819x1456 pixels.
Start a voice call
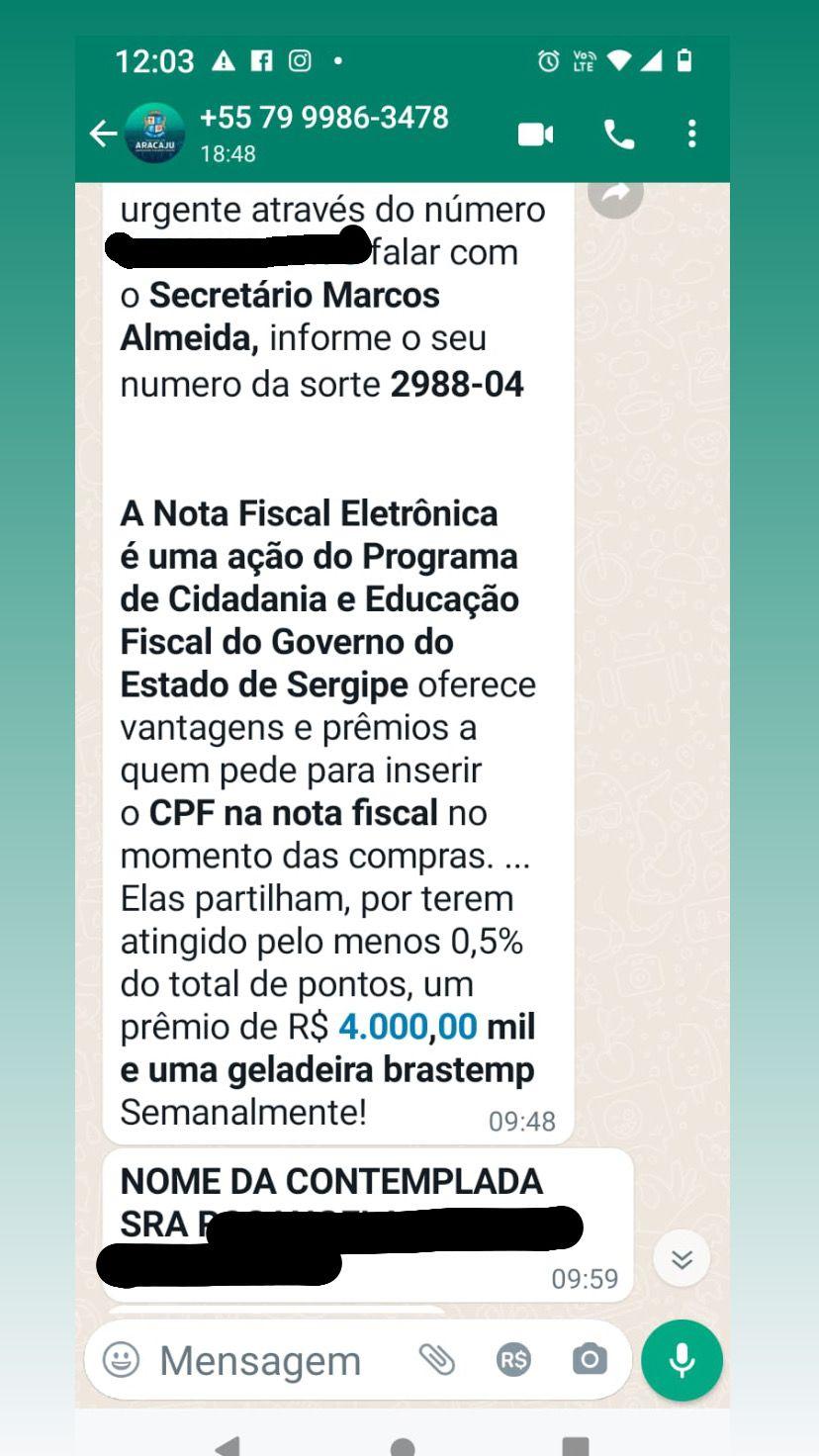coord(619,135)
